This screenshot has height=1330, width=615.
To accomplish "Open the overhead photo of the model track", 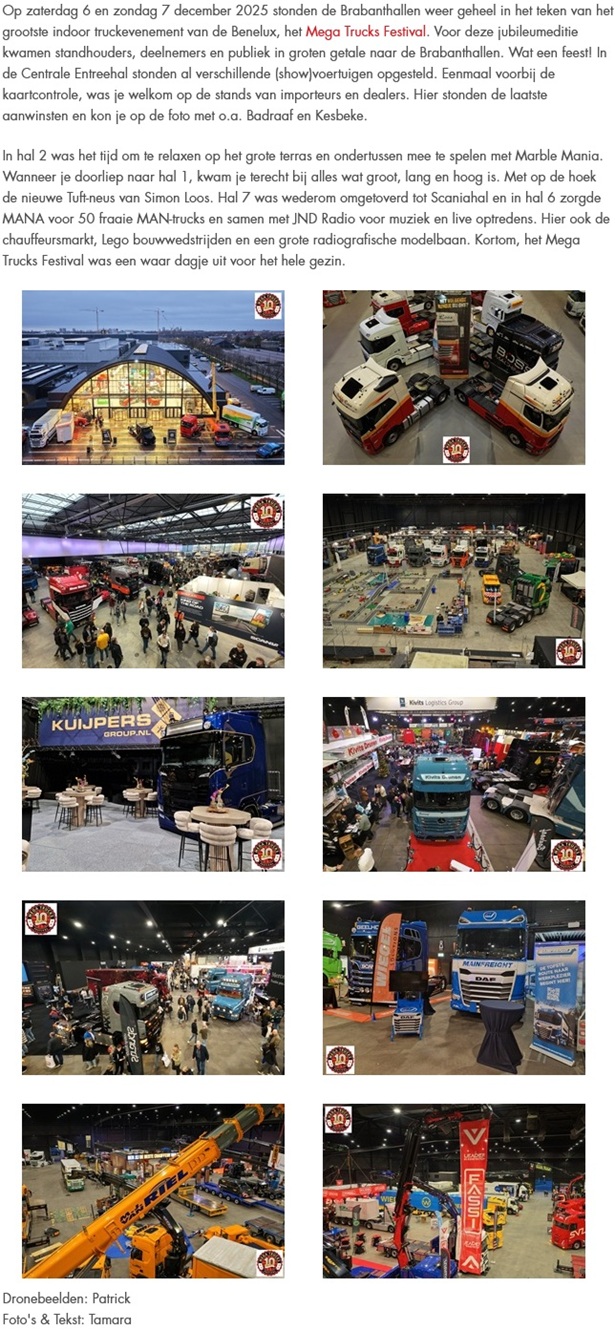I will point(453,580).
